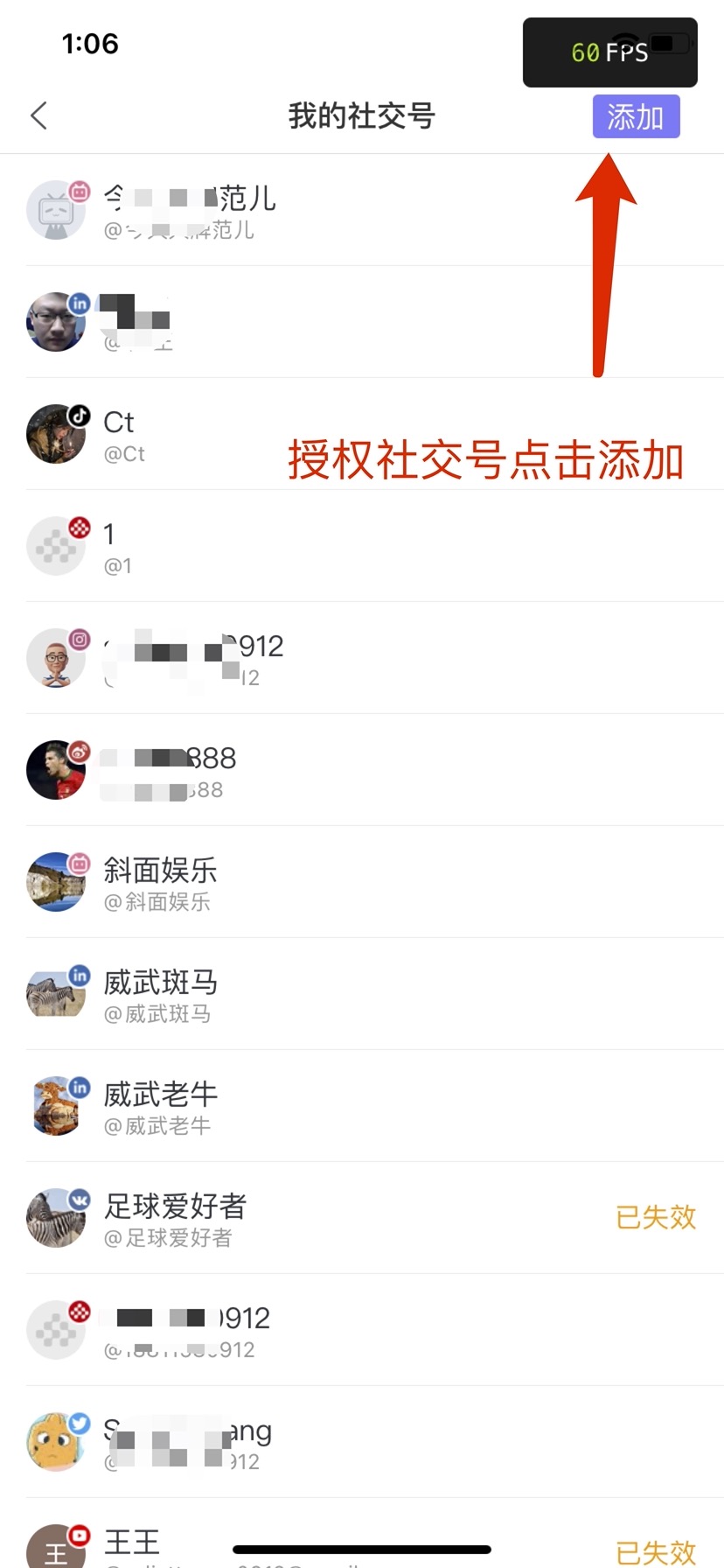Open the 威武斑马 account row
Screen dimensions: 724x1568
coord(362,994)
